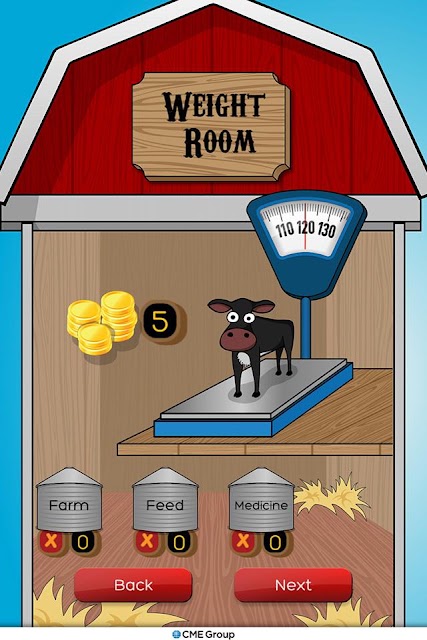
Task: Tap the Back button
Action: tap(133, 584)
